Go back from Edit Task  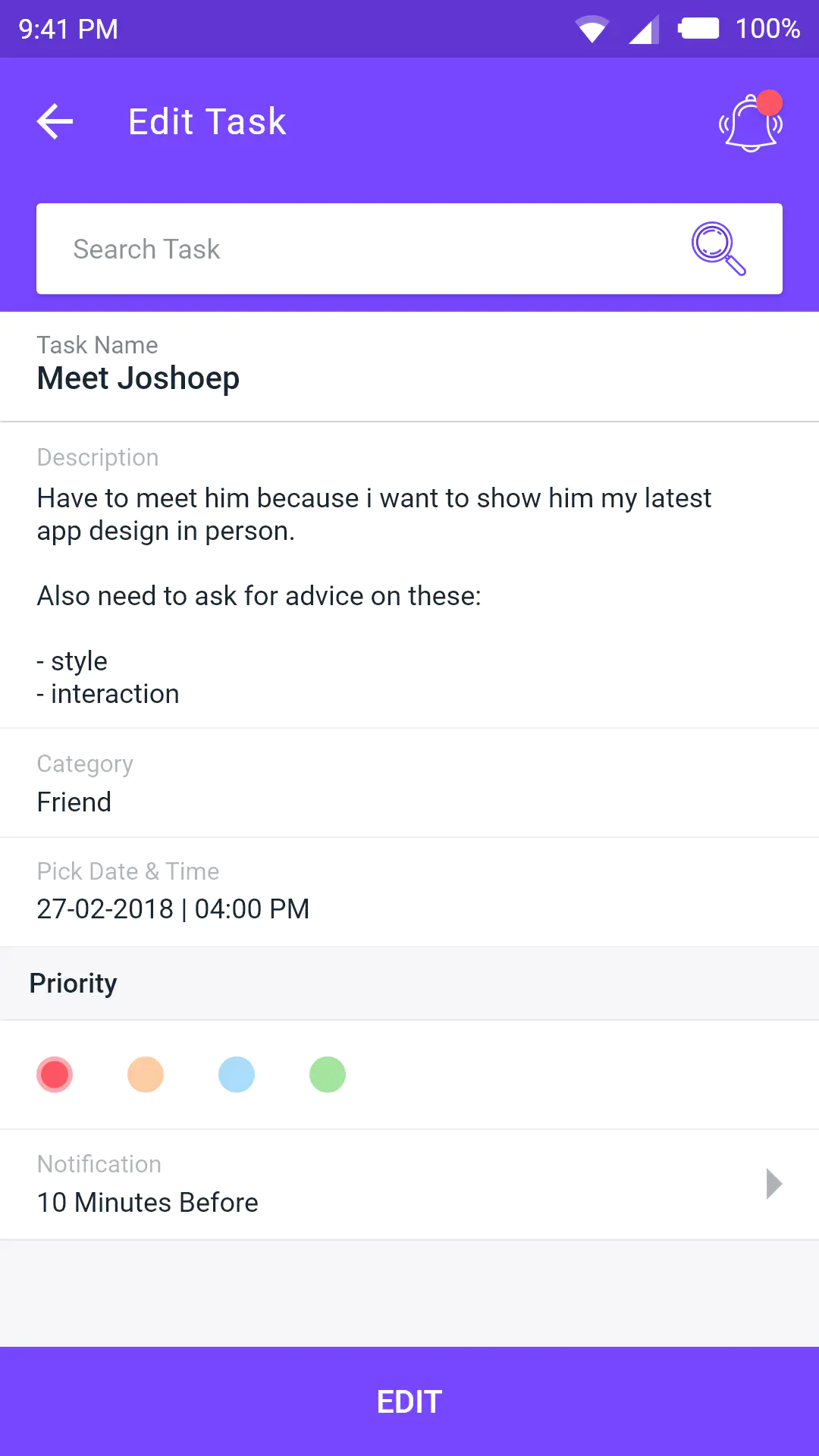55,121
